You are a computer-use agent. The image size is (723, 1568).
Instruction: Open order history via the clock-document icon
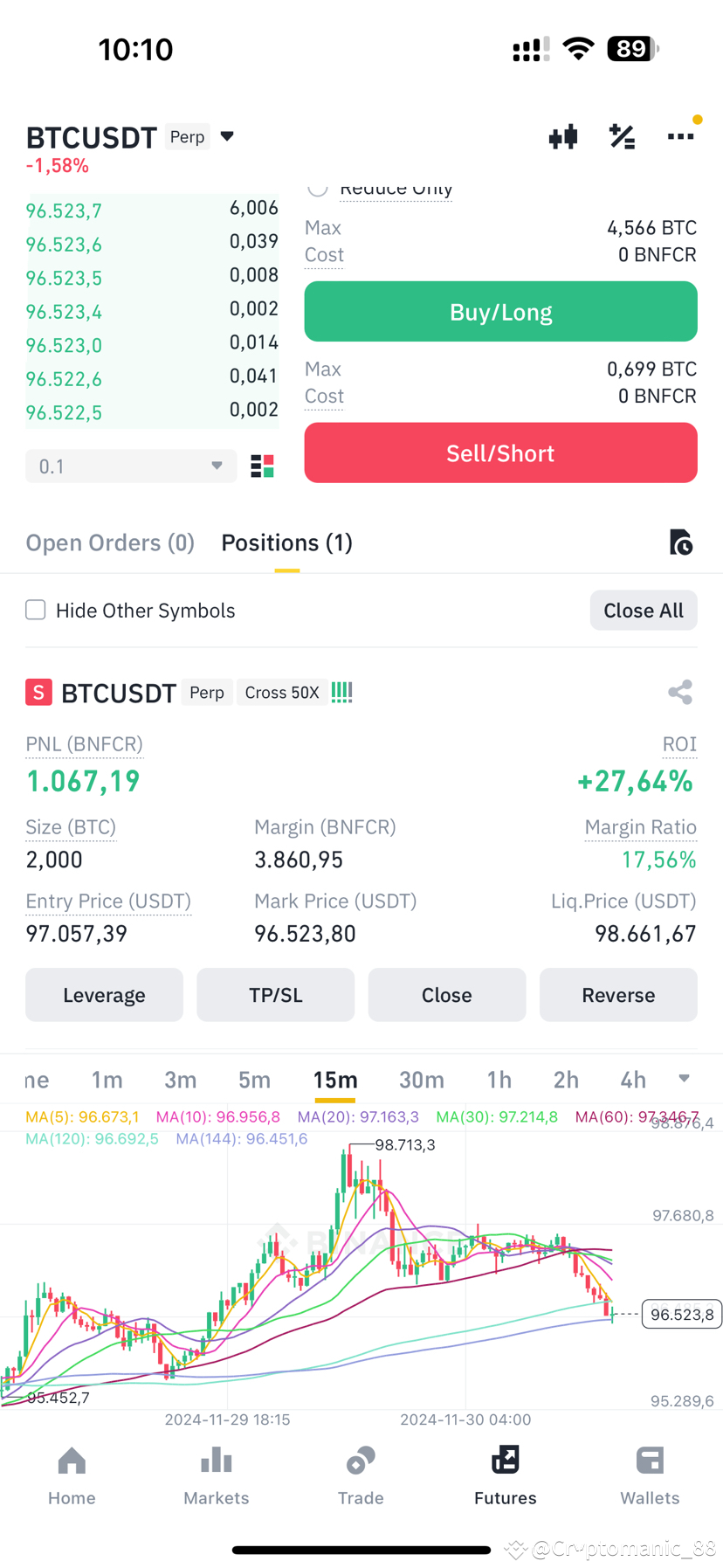pyautogui.click(x=681, y=542)
